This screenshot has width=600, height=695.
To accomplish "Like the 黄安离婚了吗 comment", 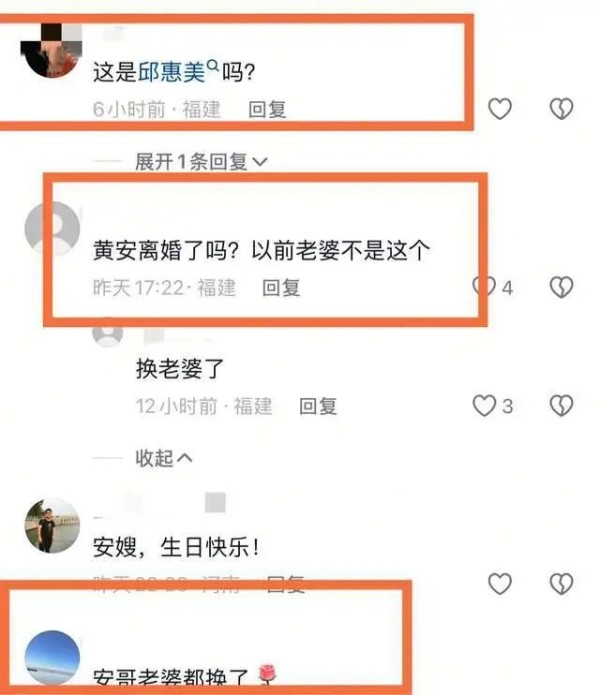I will (x=485, y=288).
